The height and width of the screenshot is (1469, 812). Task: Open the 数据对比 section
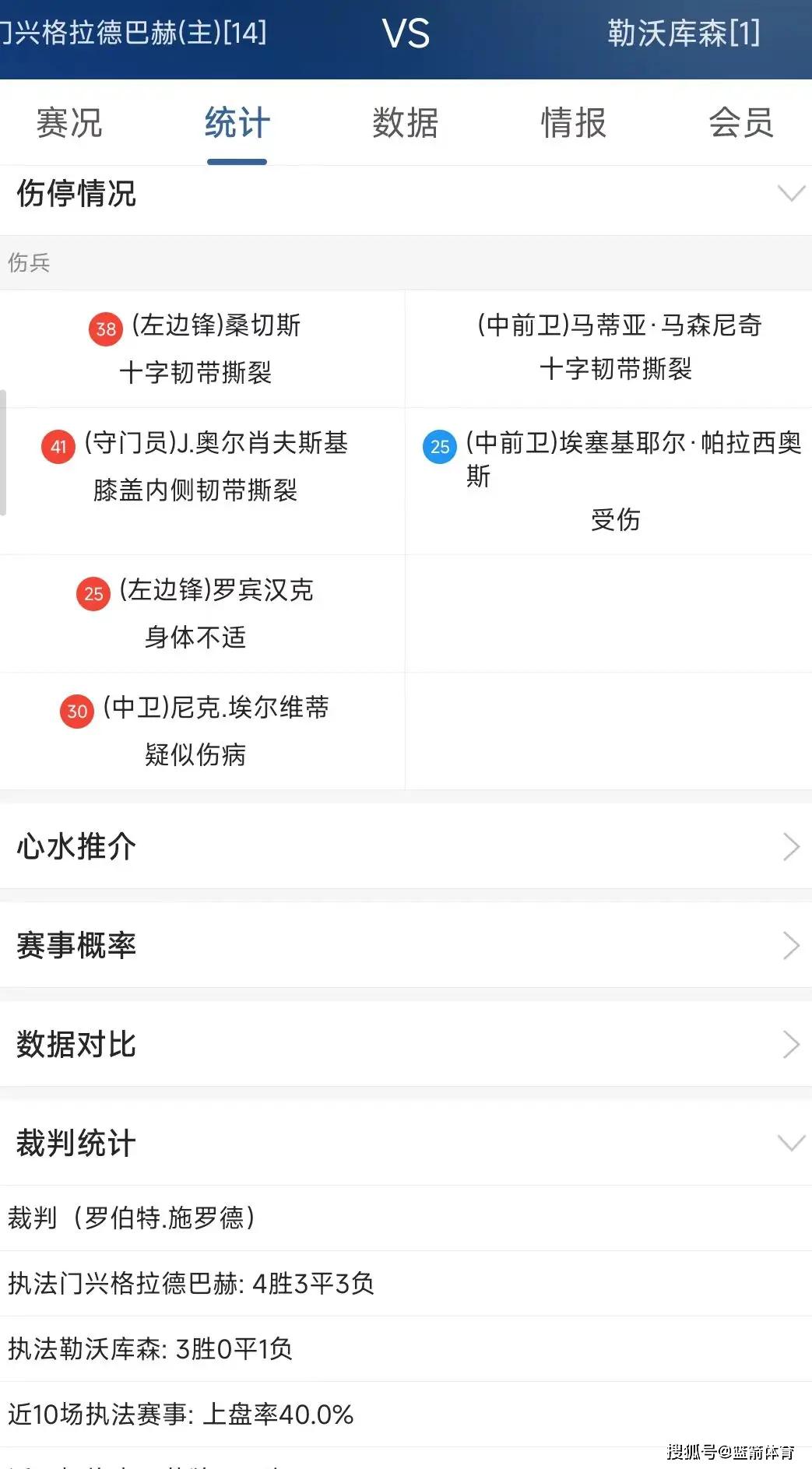406,1044
